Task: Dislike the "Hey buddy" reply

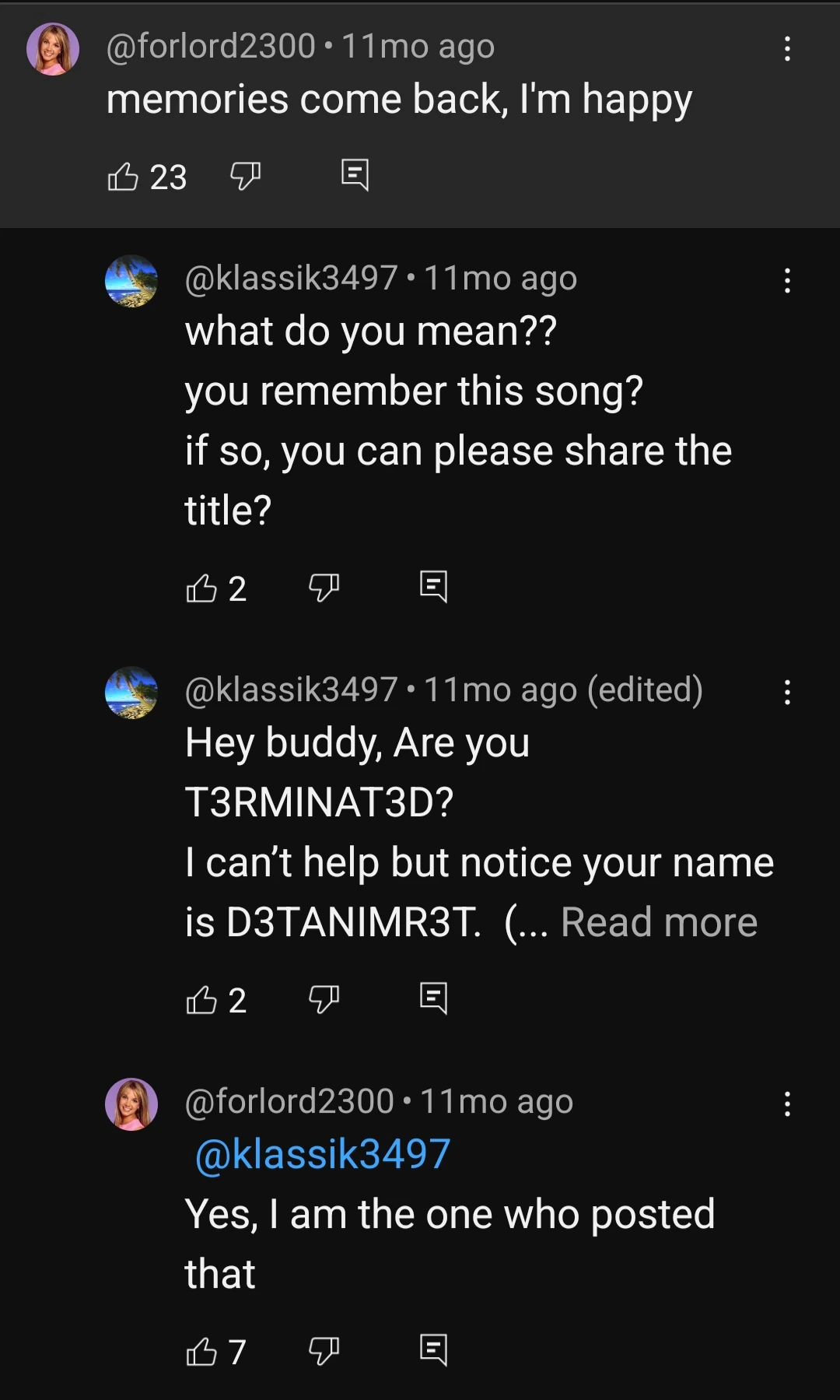Action: pos(324,999)
